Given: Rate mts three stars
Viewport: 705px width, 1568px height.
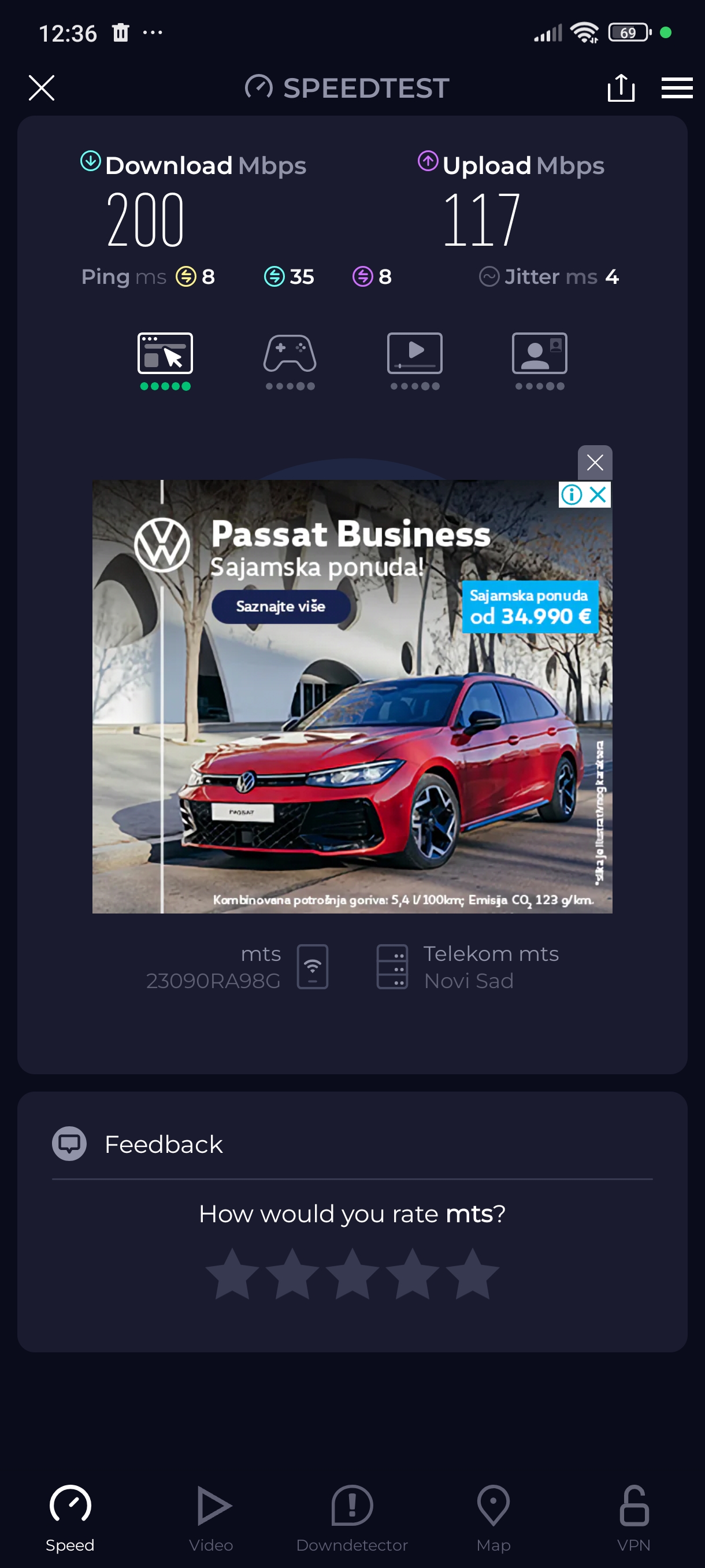Looking at the screenshot, I should click(x=352, y=1273).
